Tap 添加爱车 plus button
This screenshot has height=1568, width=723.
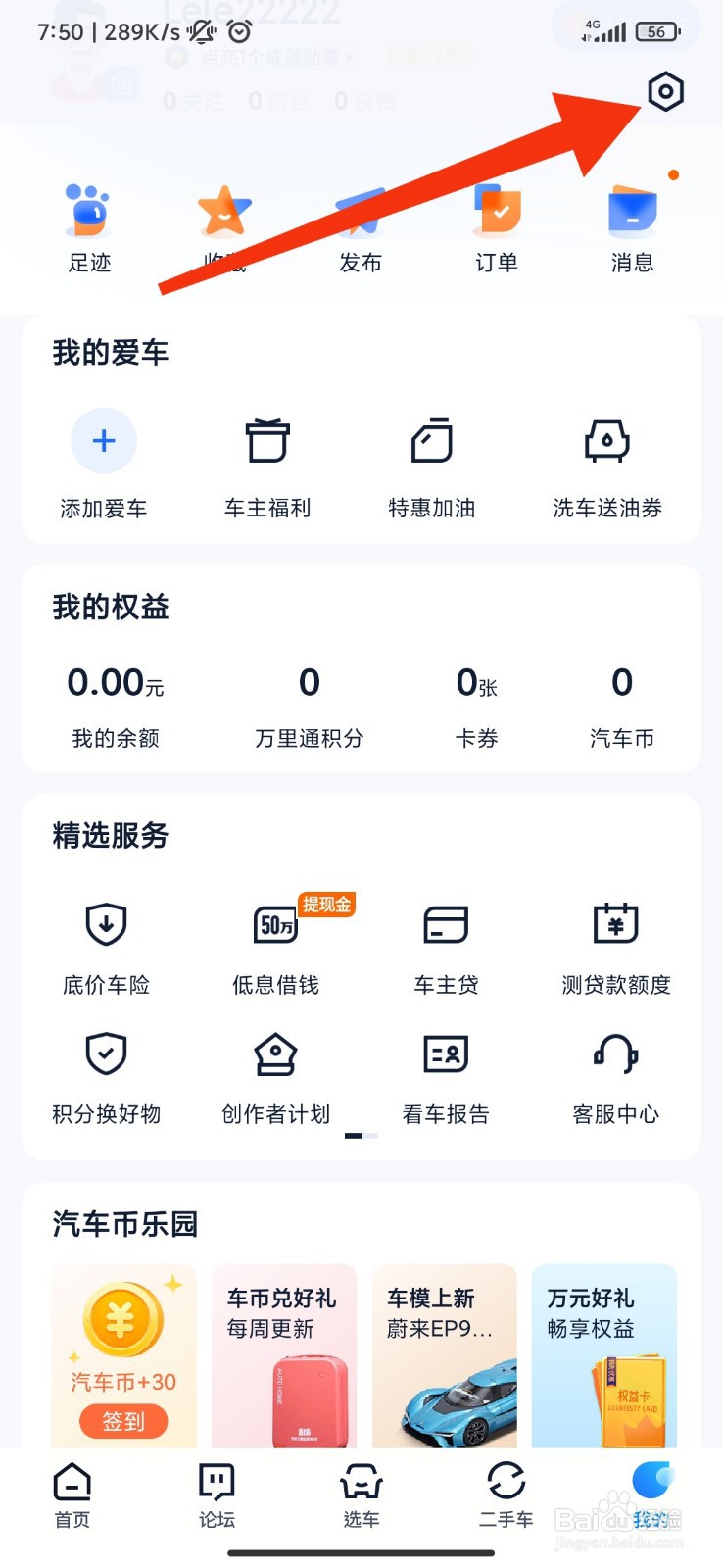(x=104, y=442)
